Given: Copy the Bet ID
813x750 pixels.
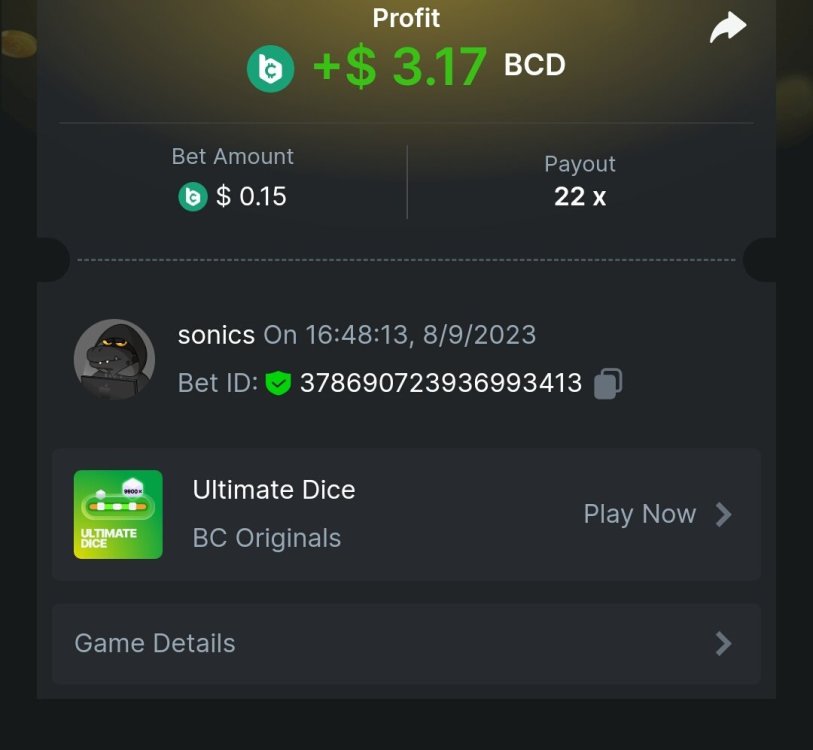Looking at the screenshot, I should pyautogui.click(x=608, y=383).
